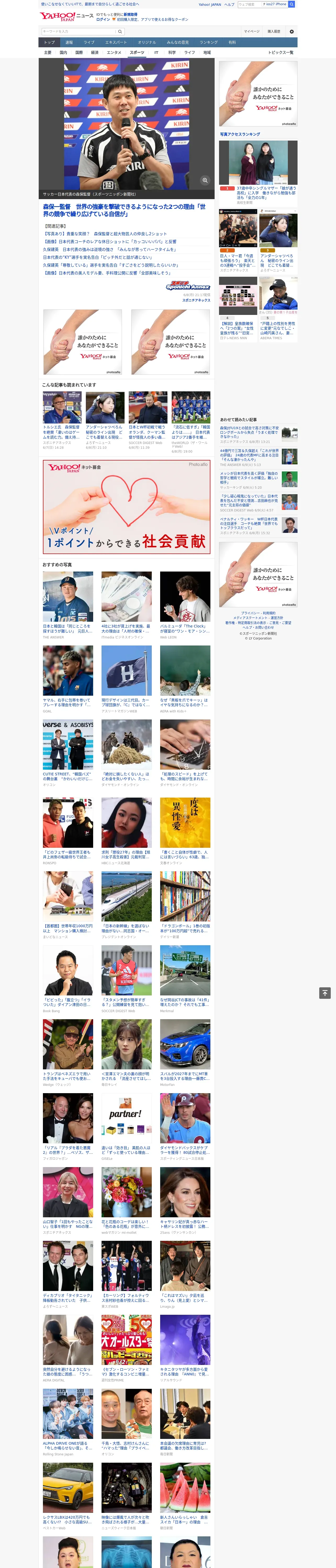Open トピックス一覧
336x1568 pixels.
pyautogui.click(x=281, y=52)
